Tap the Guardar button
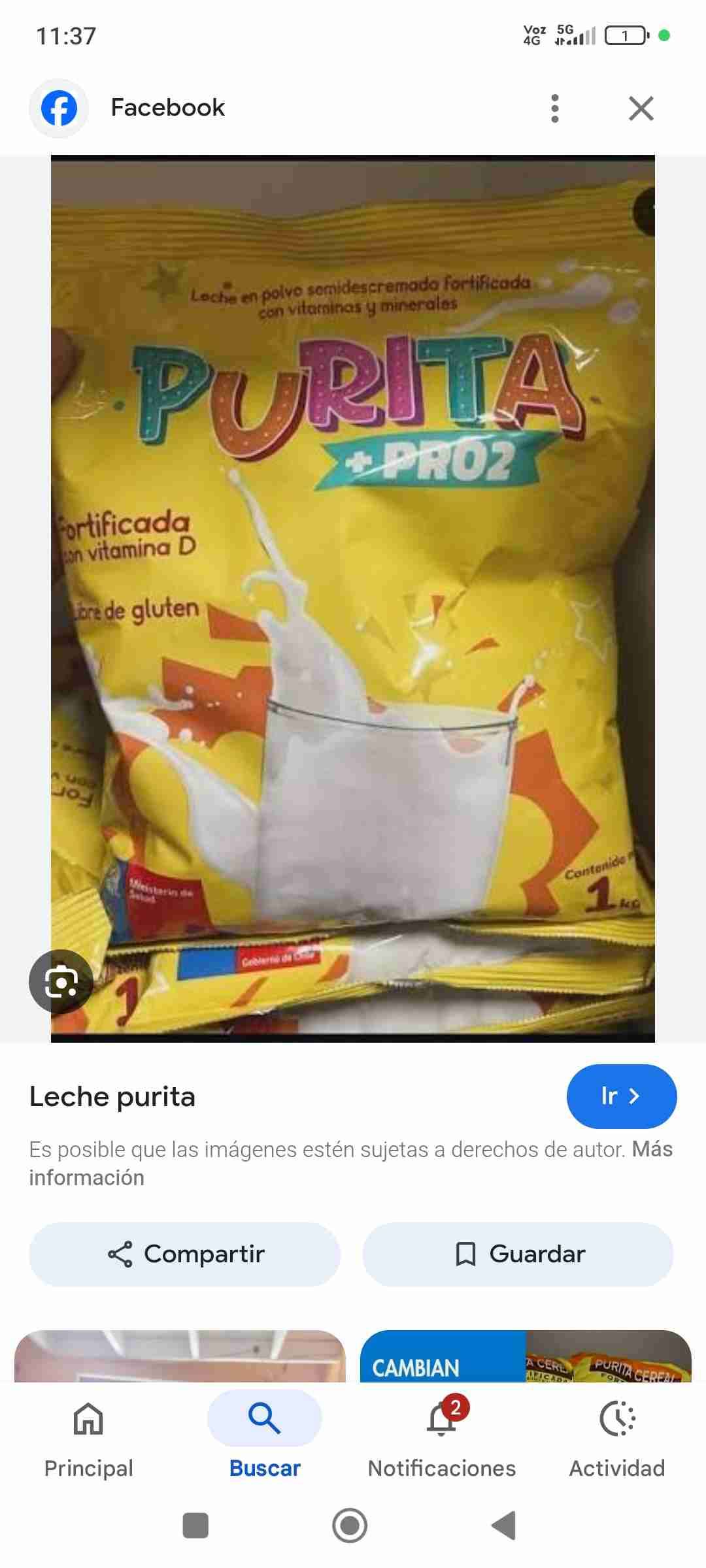 pos(518,1252)
